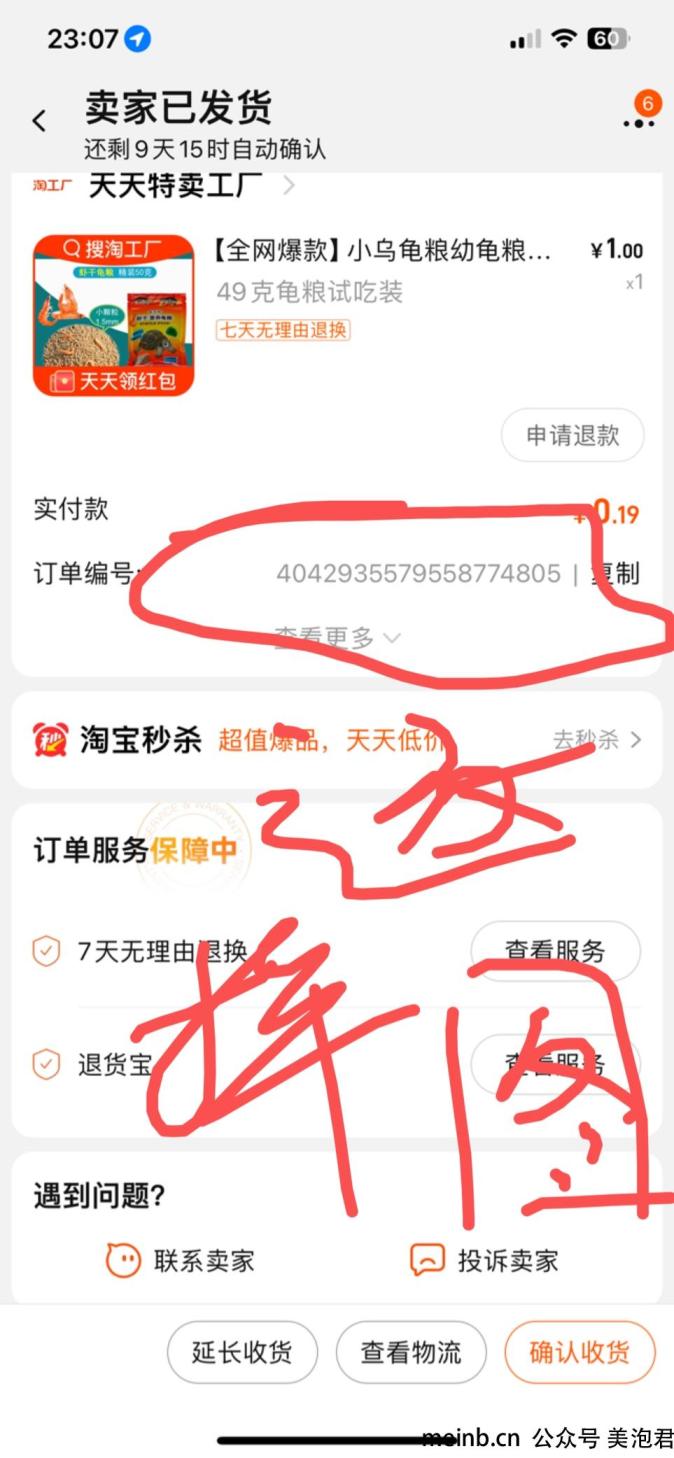Open 去秒杀 in the 淘宝秒杀 banner
The image size is (674, 1458).
[x=596, y=740]
